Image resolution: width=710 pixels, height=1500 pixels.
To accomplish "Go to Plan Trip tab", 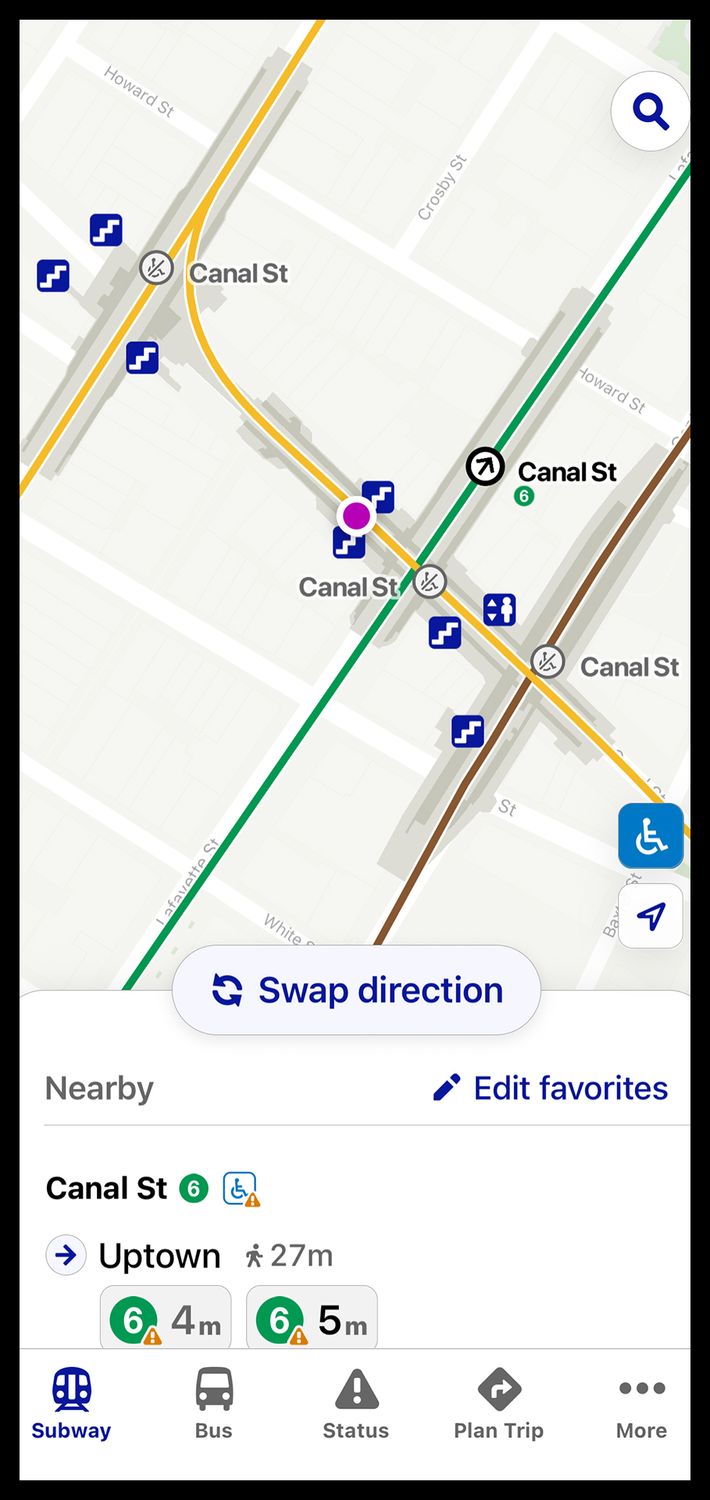I will tap(498, 1404).
